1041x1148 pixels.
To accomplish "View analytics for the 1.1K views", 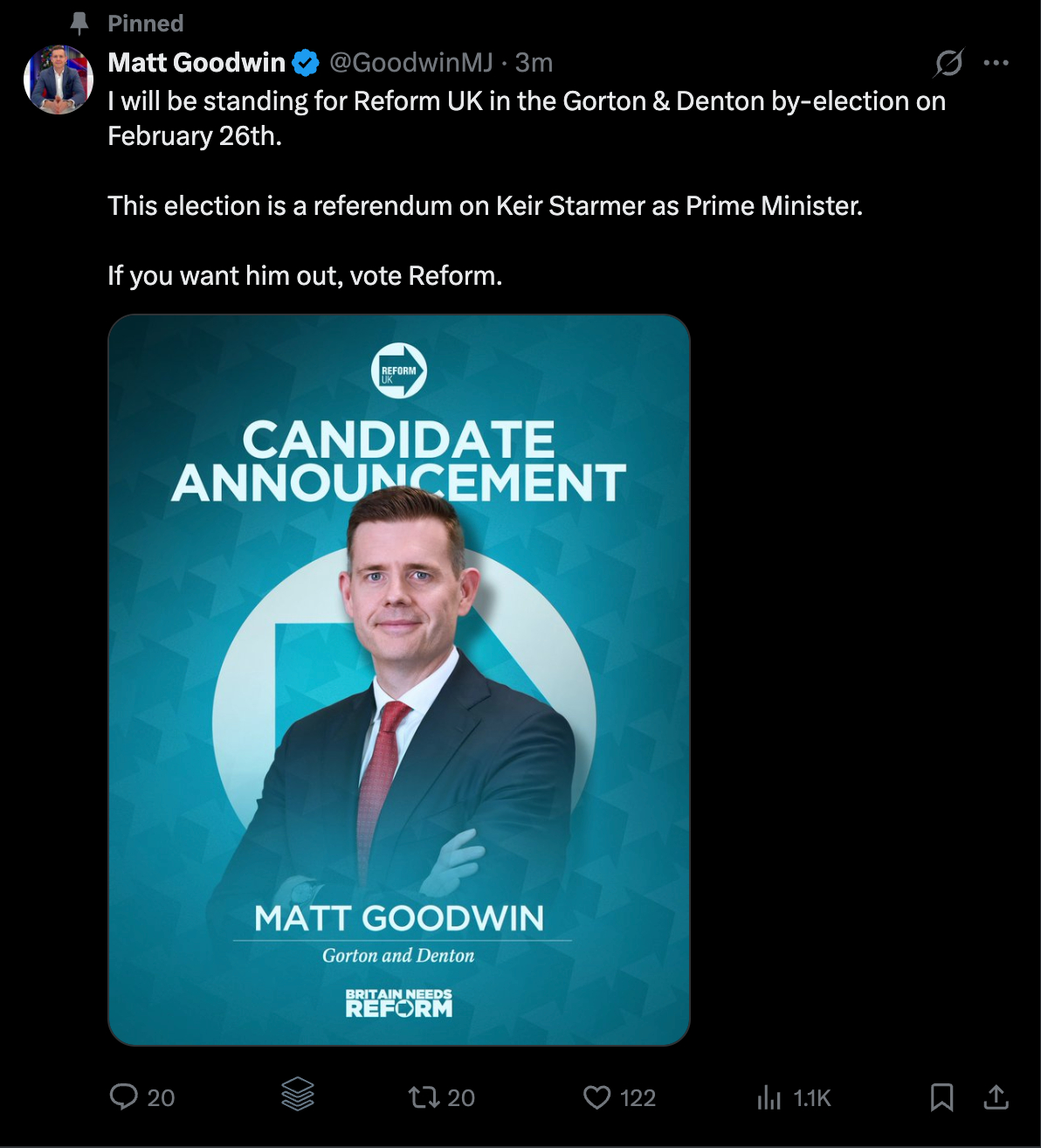I will coord(769,1097).
